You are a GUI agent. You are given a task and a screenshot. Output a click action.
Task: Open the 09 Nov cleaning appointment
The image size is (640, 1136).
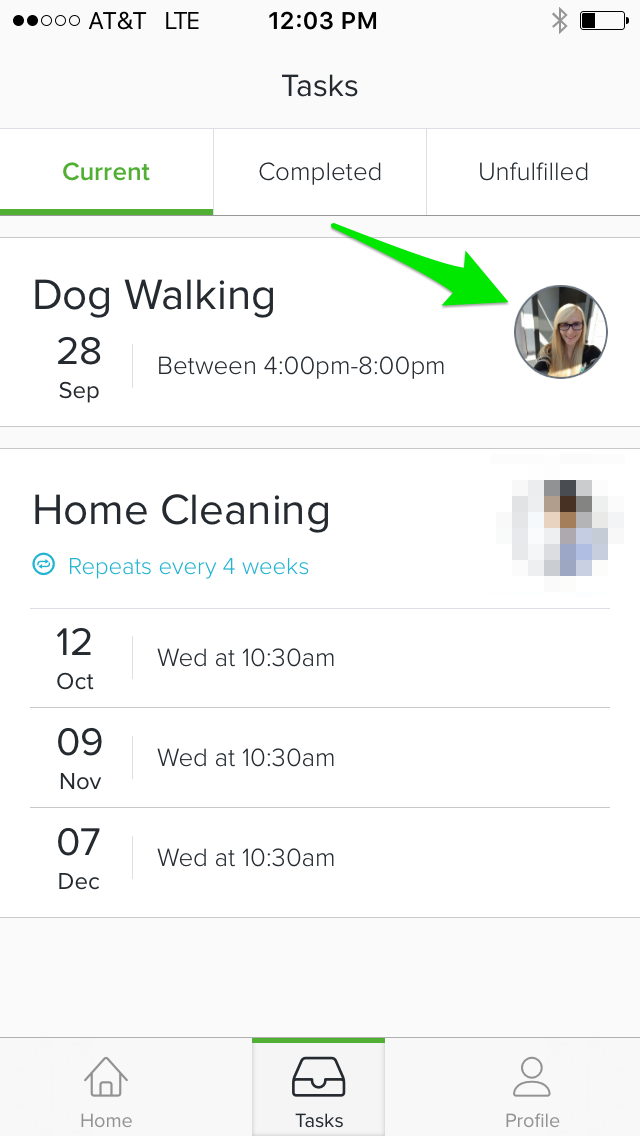click(320, 758)
